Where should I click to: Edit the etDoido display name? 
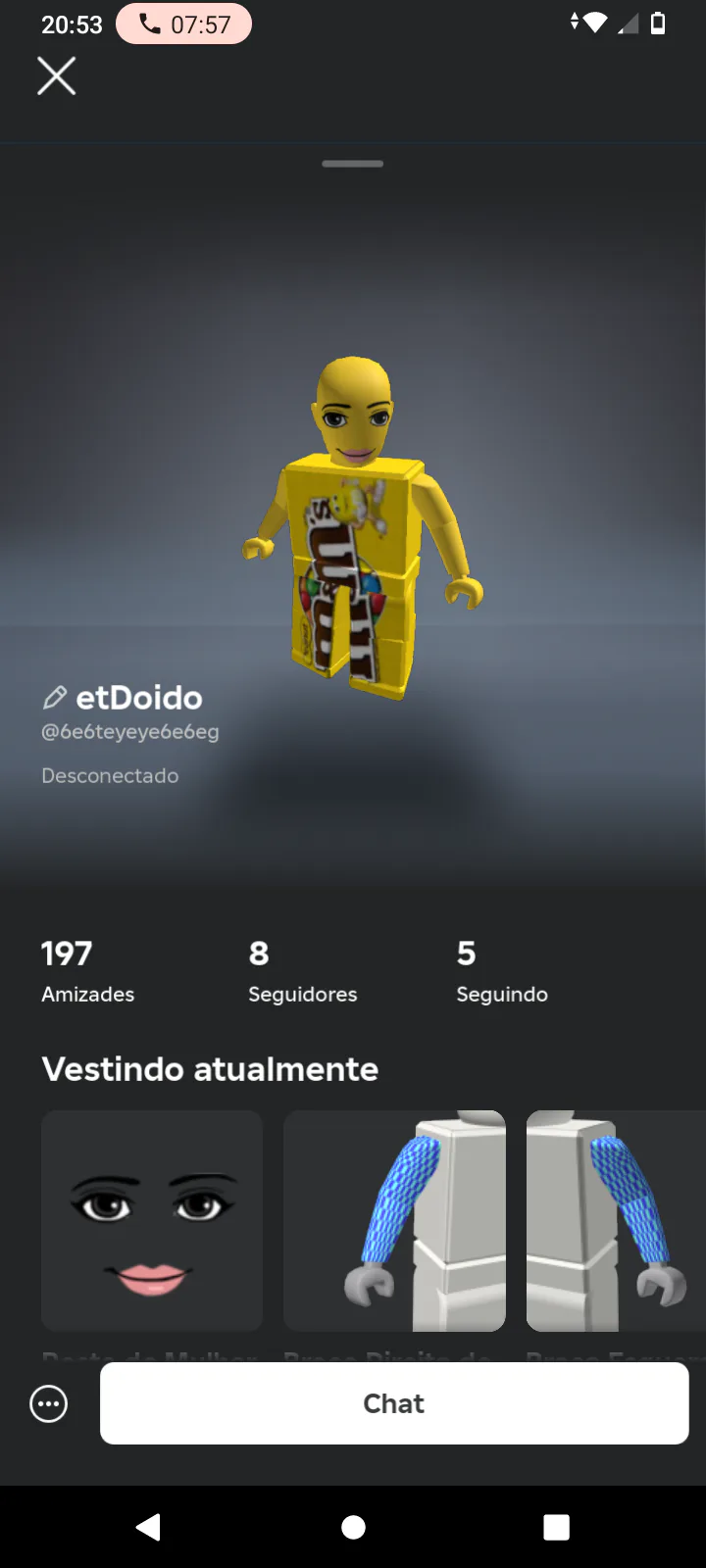coord(54,698)
